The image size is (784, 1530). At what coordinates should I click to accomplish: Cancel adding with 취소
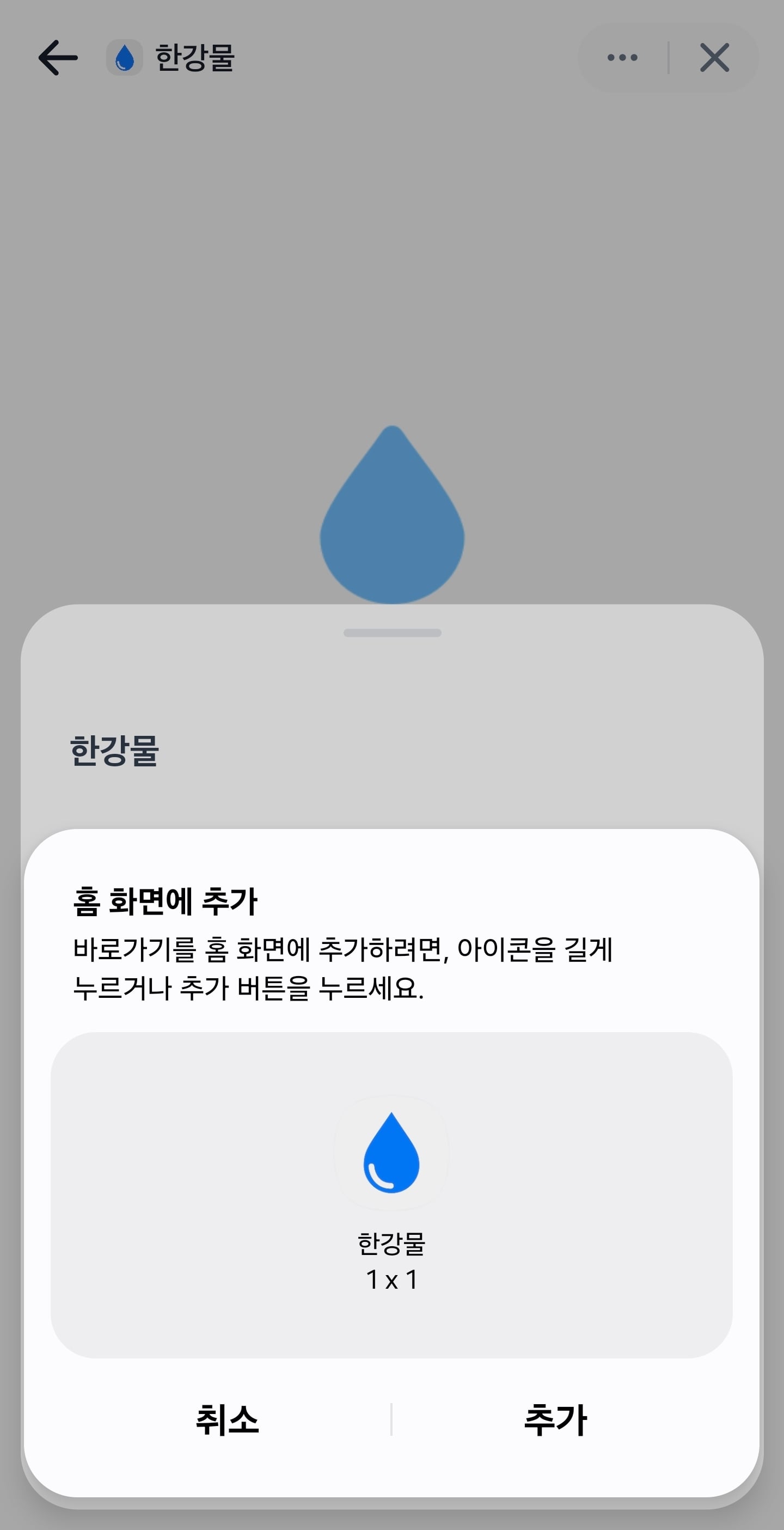(228, 1420)
